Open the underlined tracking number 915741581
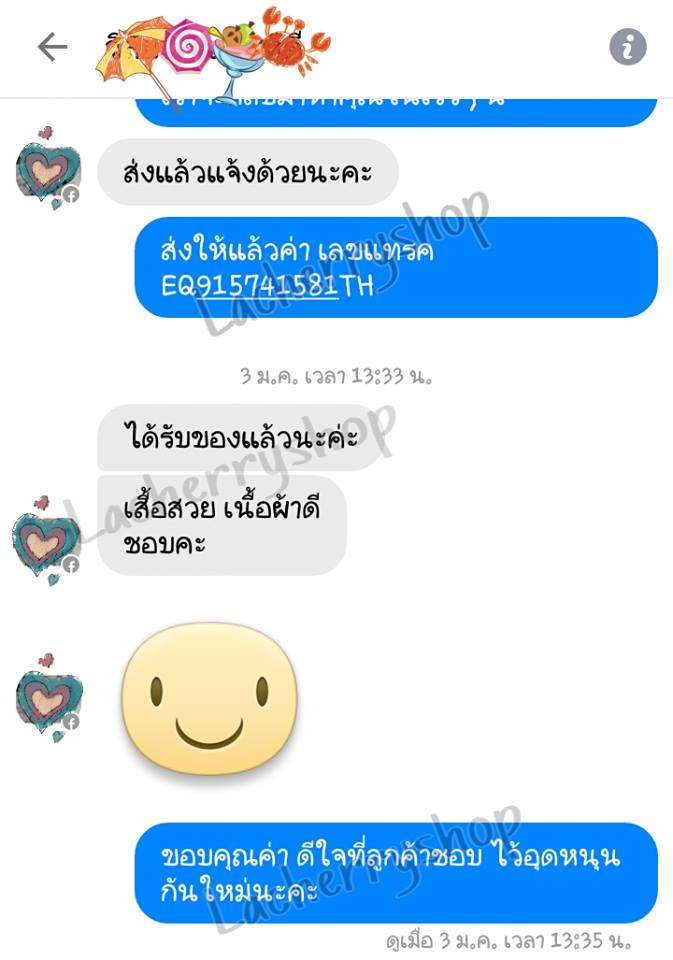This screenshot has width=673, height=960. 267,288
